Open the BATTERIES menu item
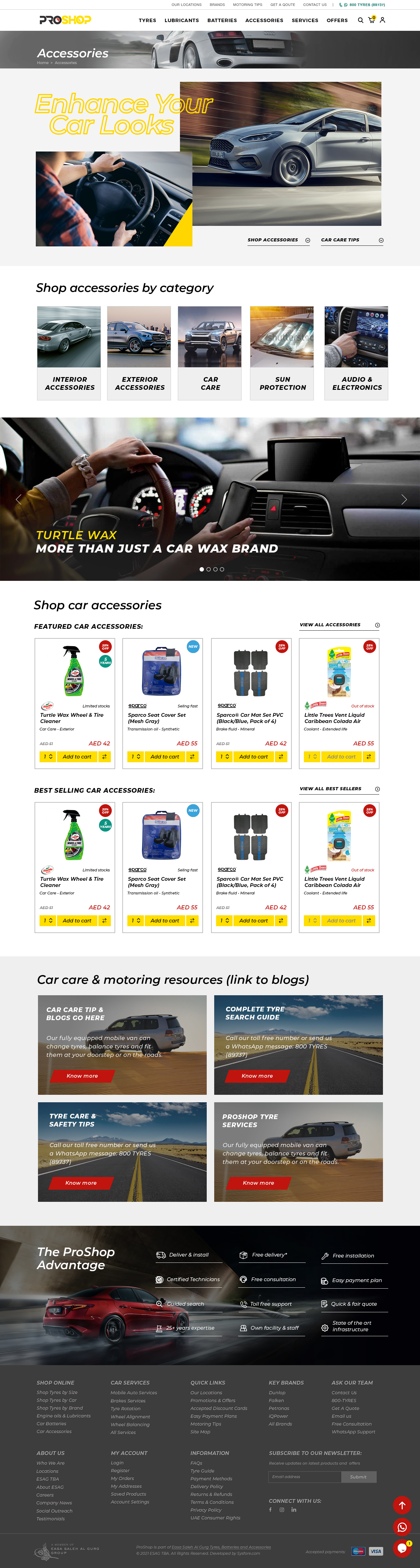This screenshot has height=1568, width=420. 222,20
